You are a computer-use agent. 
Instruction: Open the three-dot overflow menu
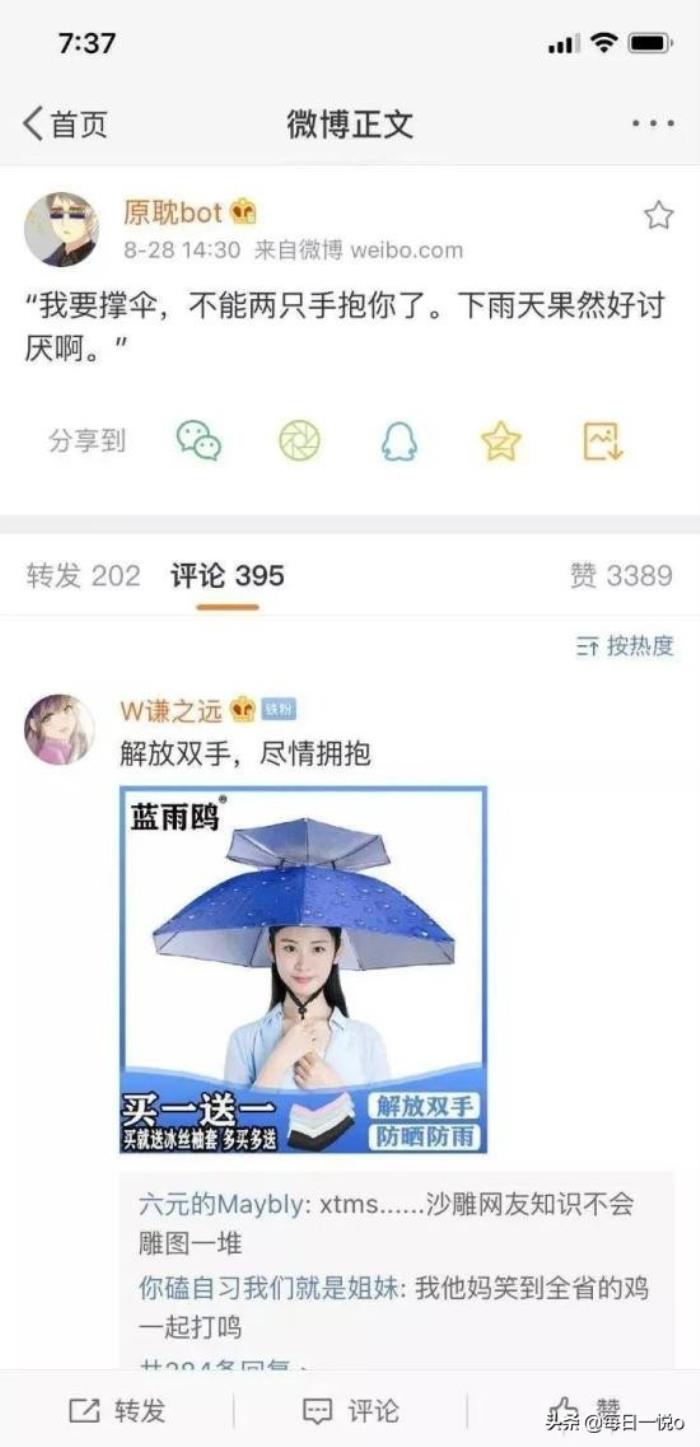[652, 124]
